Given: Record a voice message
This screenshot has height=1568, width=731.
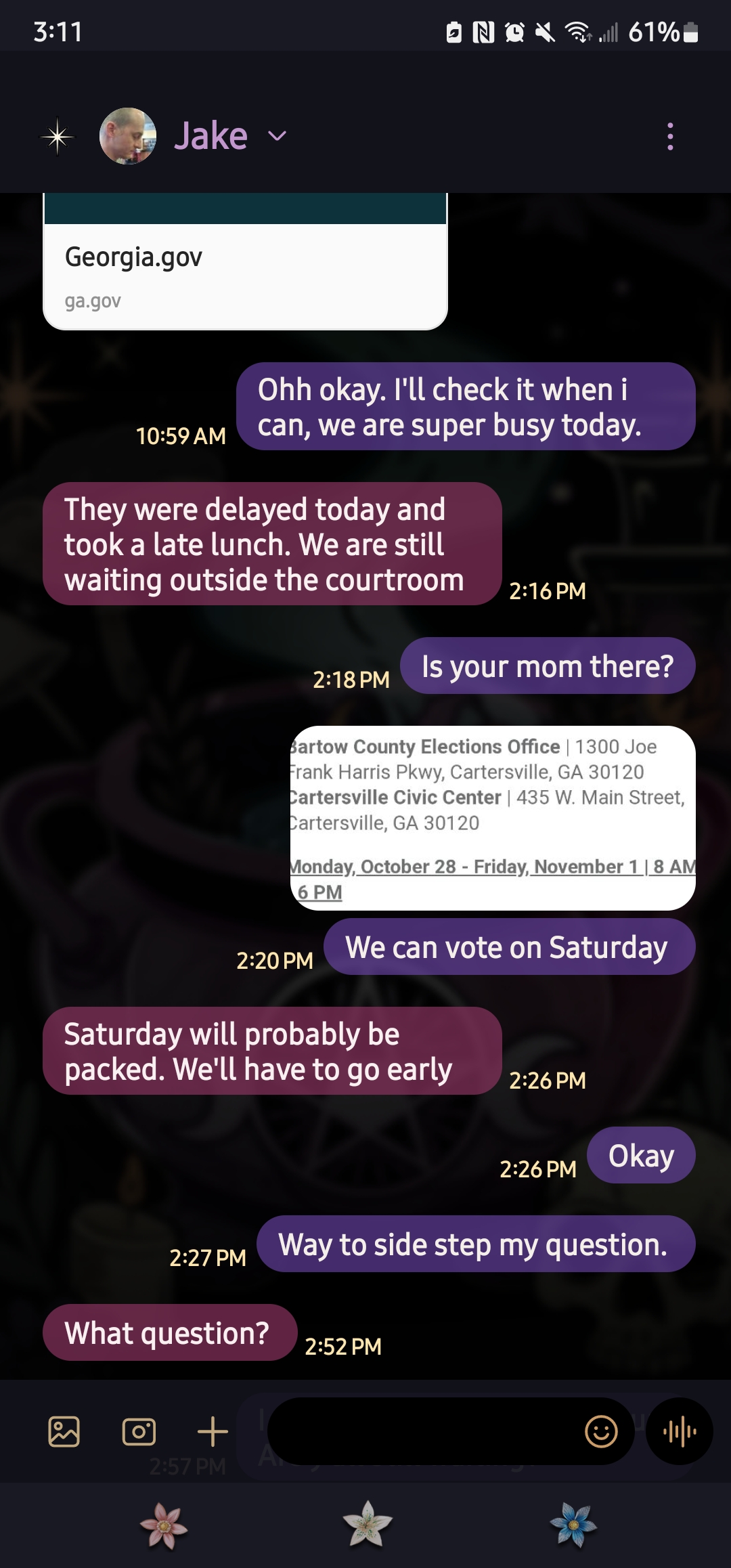Looking at the screenshot, I should [680, 1431].
